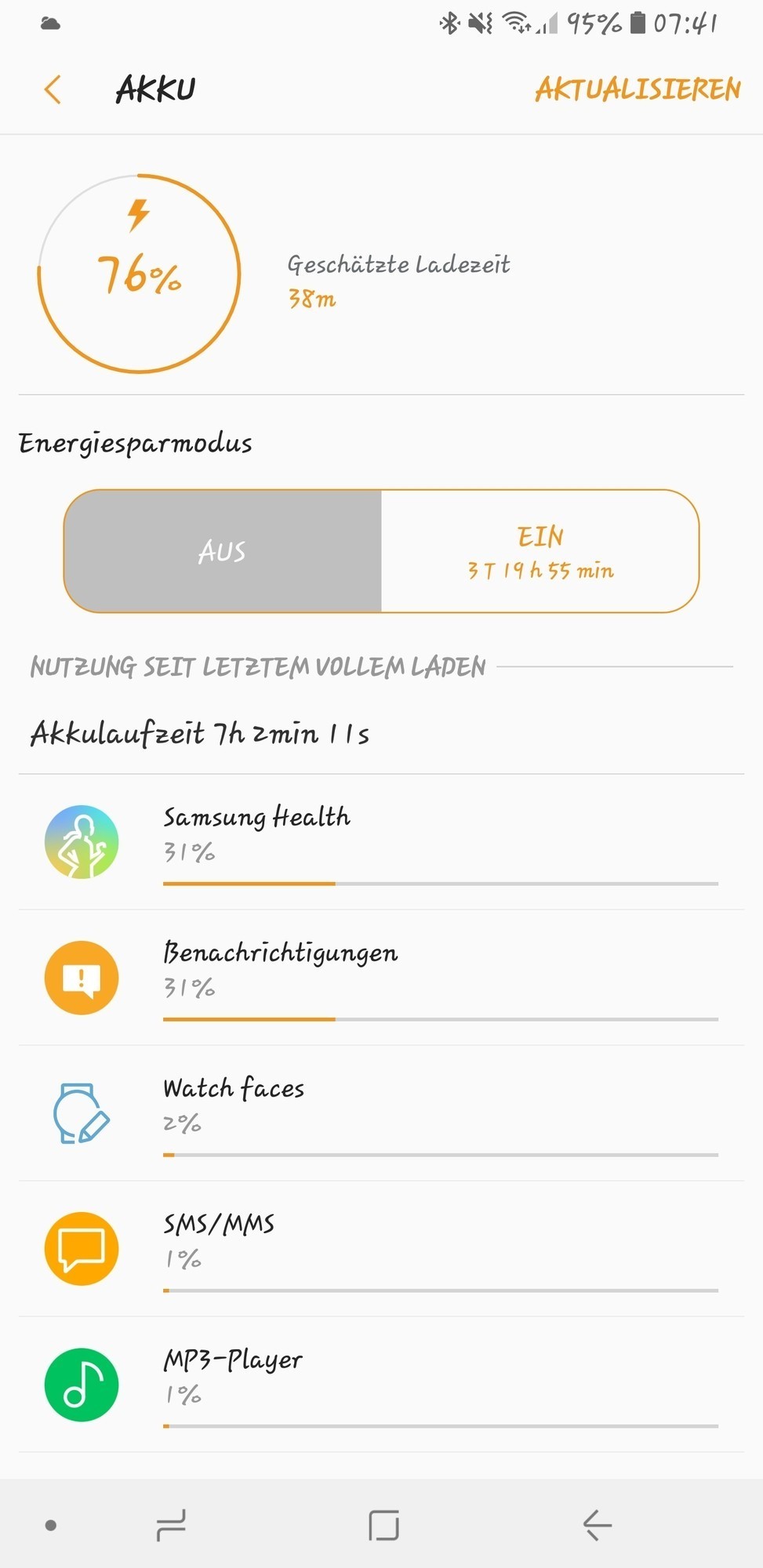
Task: Tap AKTUALISIEREN to refresh battery info
Action: coord(637,89)
